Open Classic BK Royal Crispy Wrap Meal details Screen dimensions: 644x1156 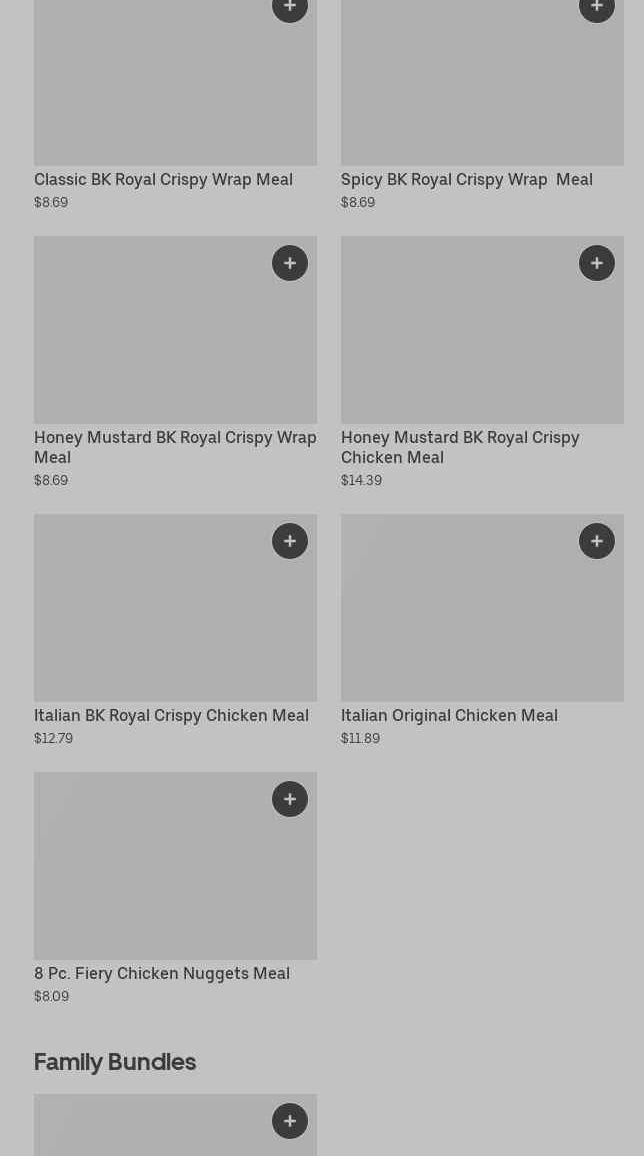coord(175,105)
